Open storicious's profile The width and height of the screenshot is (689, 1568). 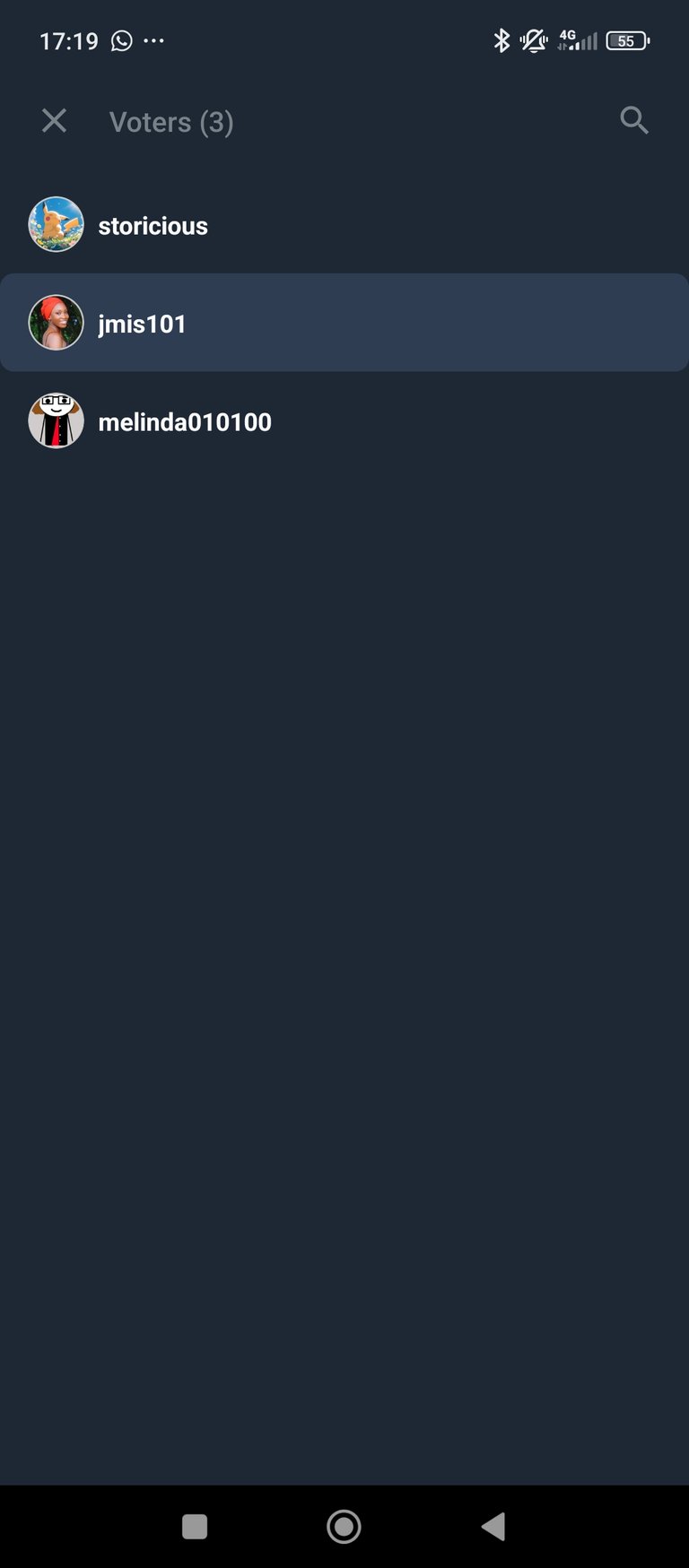[344, 225]
